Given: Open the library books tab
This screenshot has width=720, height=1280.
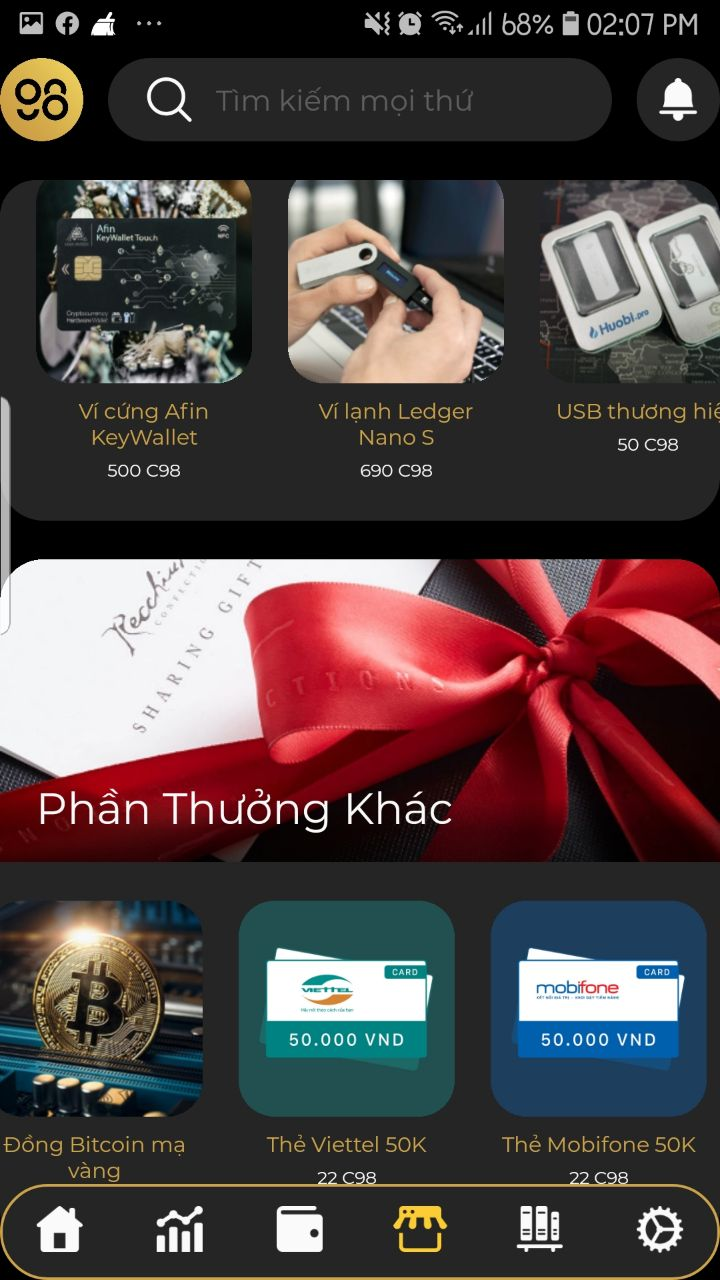Looking at the screenshot, I should coord(539,1230).
